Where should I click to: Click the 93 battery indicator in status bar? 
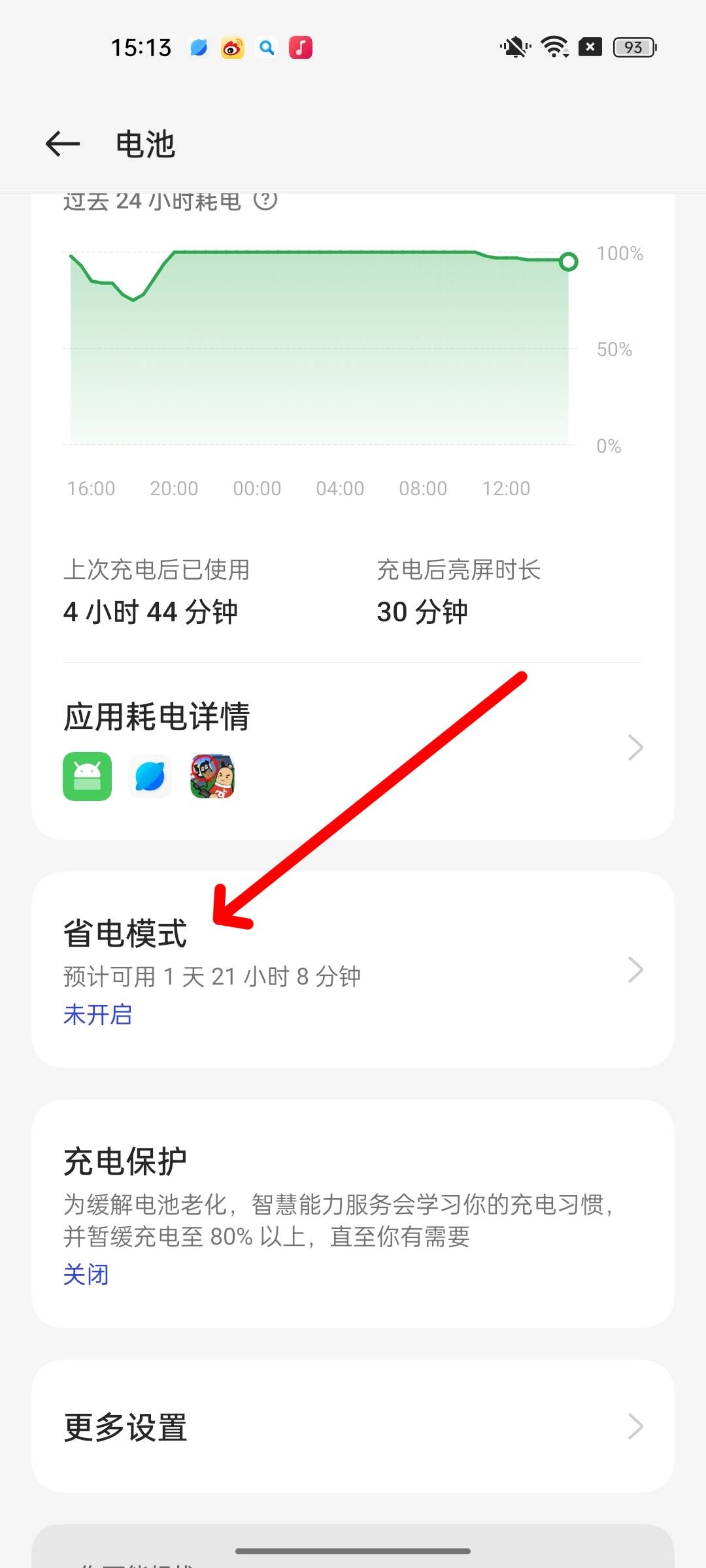(x=633, y=47)
